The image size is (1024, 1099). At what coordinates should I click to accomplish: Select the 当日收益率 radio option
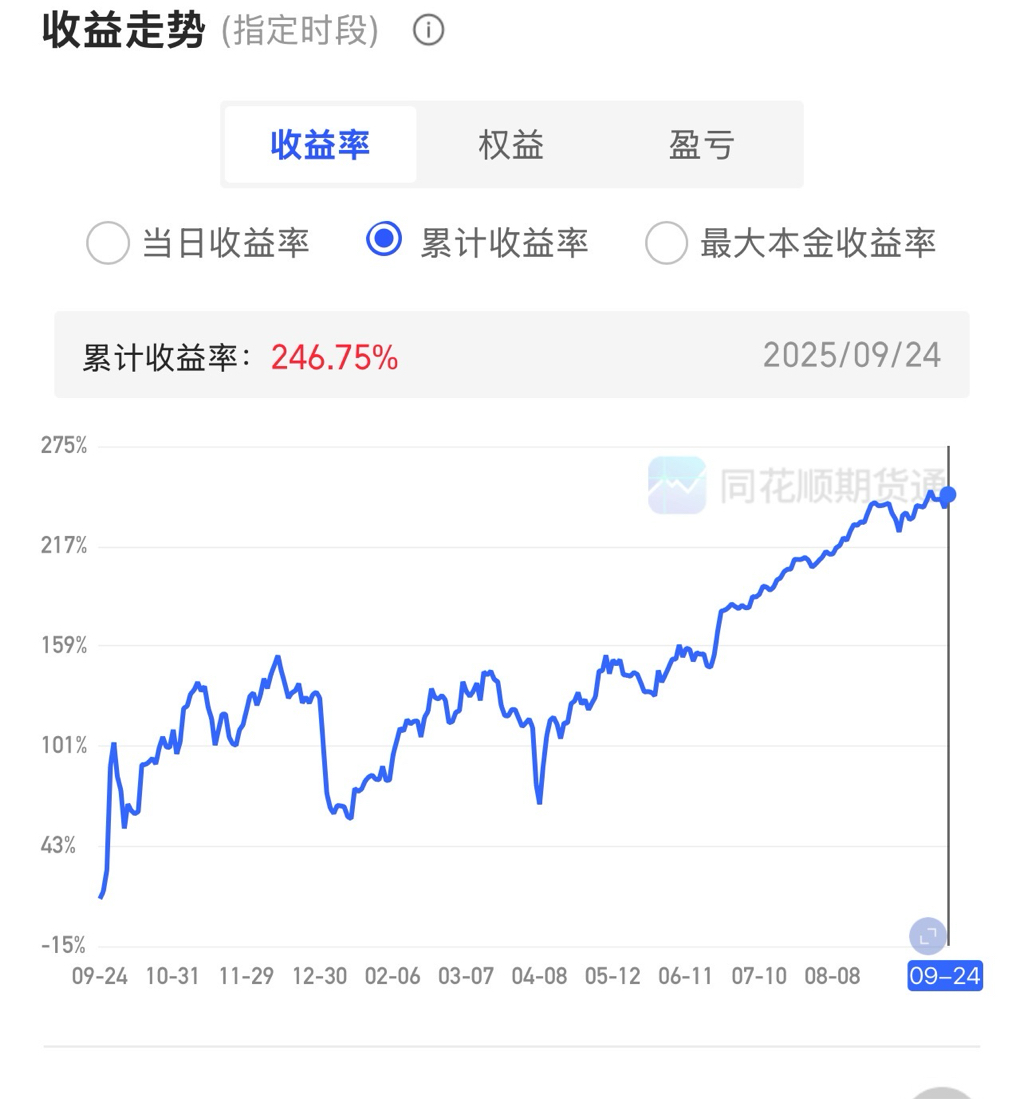[x=108, y=243]
